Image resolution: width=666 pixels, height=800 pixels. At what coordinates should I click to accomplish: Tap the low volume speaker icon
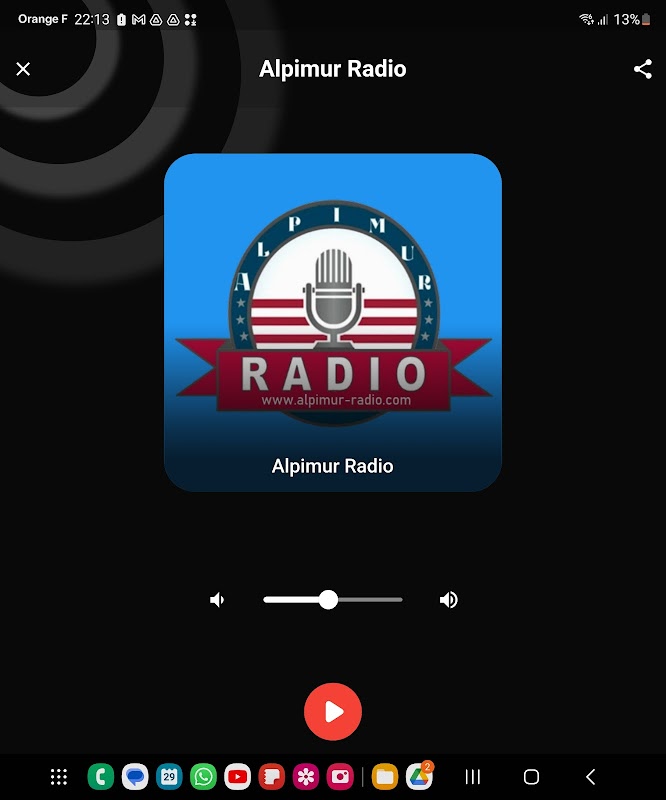point(217,599)
